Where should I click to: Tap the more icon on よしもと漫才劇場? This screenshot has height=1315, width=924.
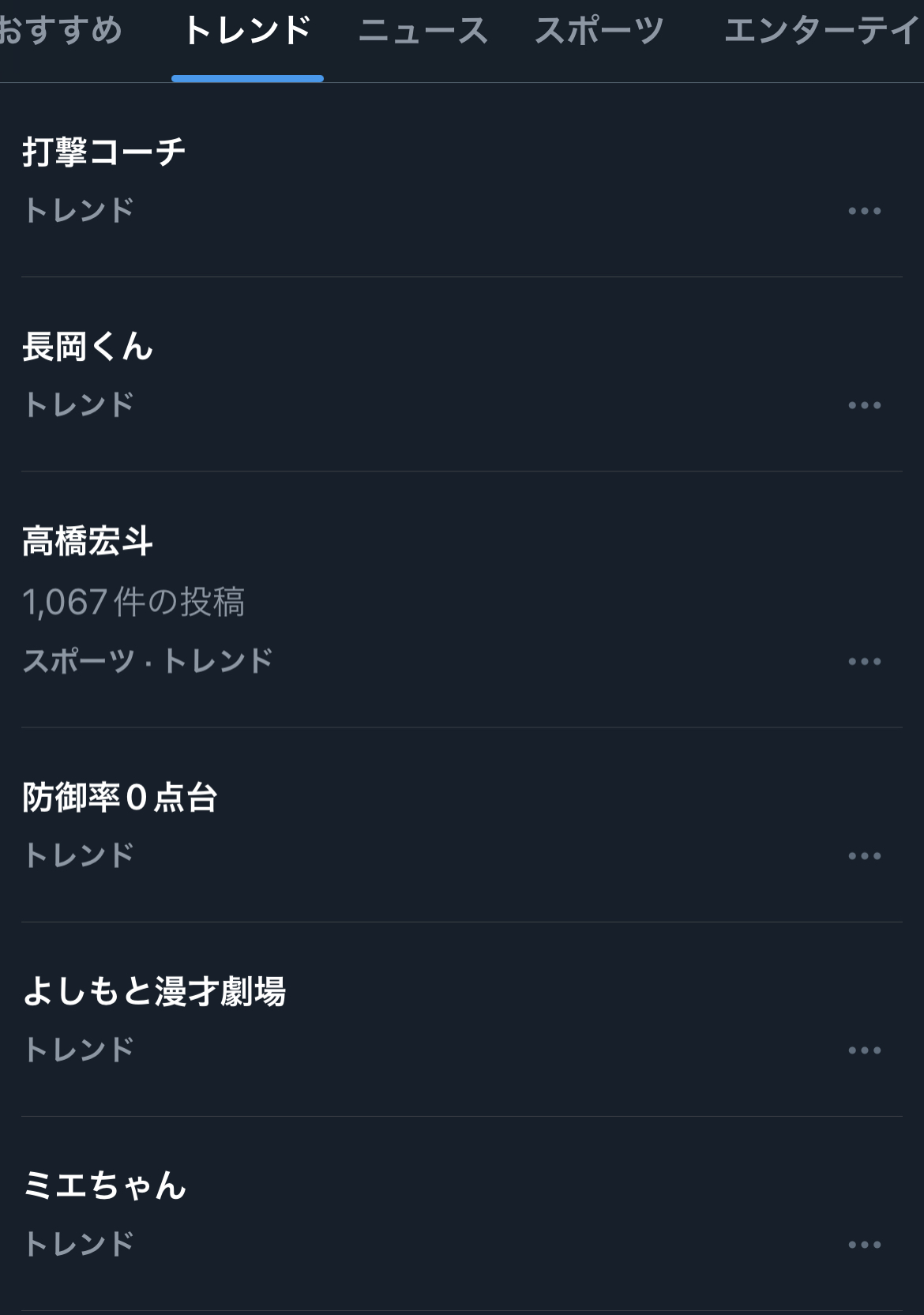click(x=864, y=1050)
